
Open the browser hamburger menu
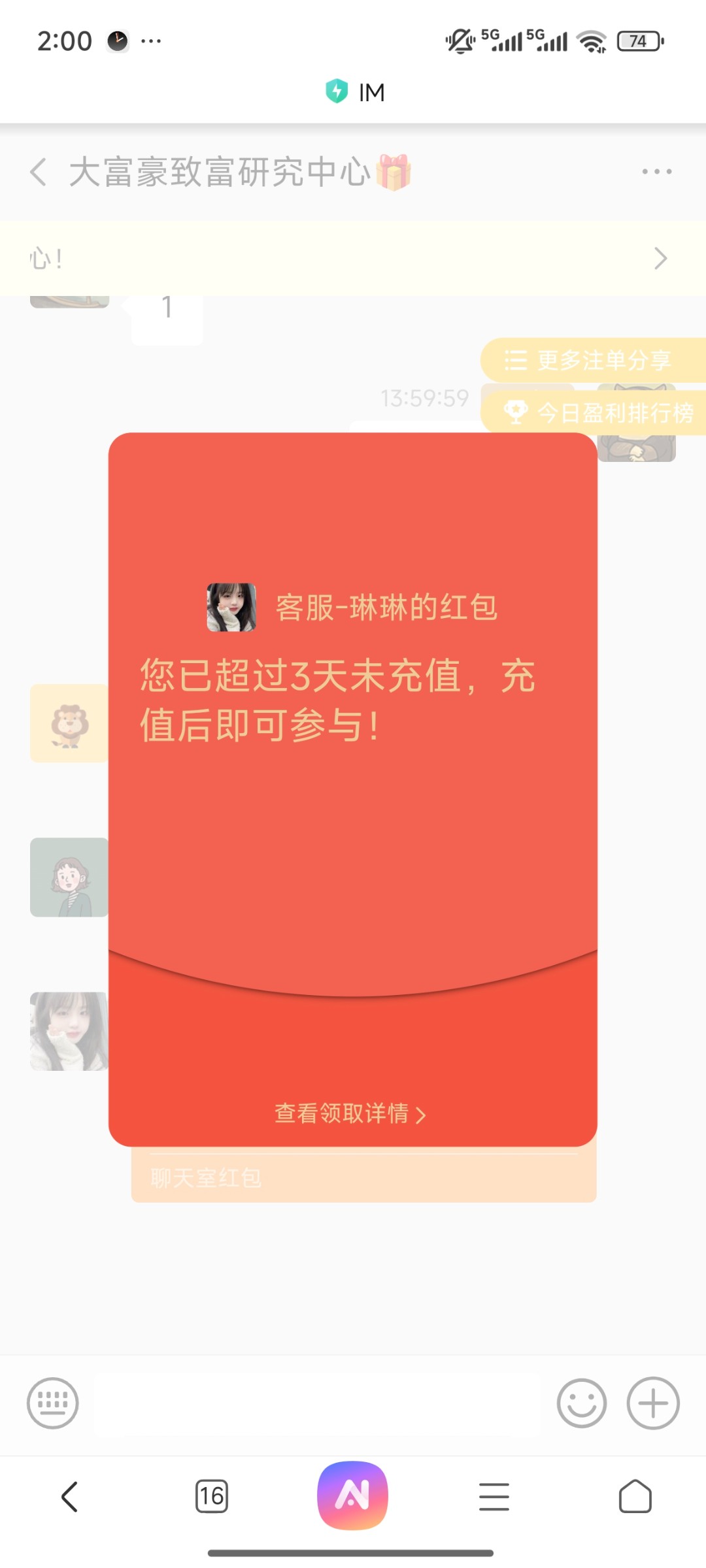click(494, 1496)
